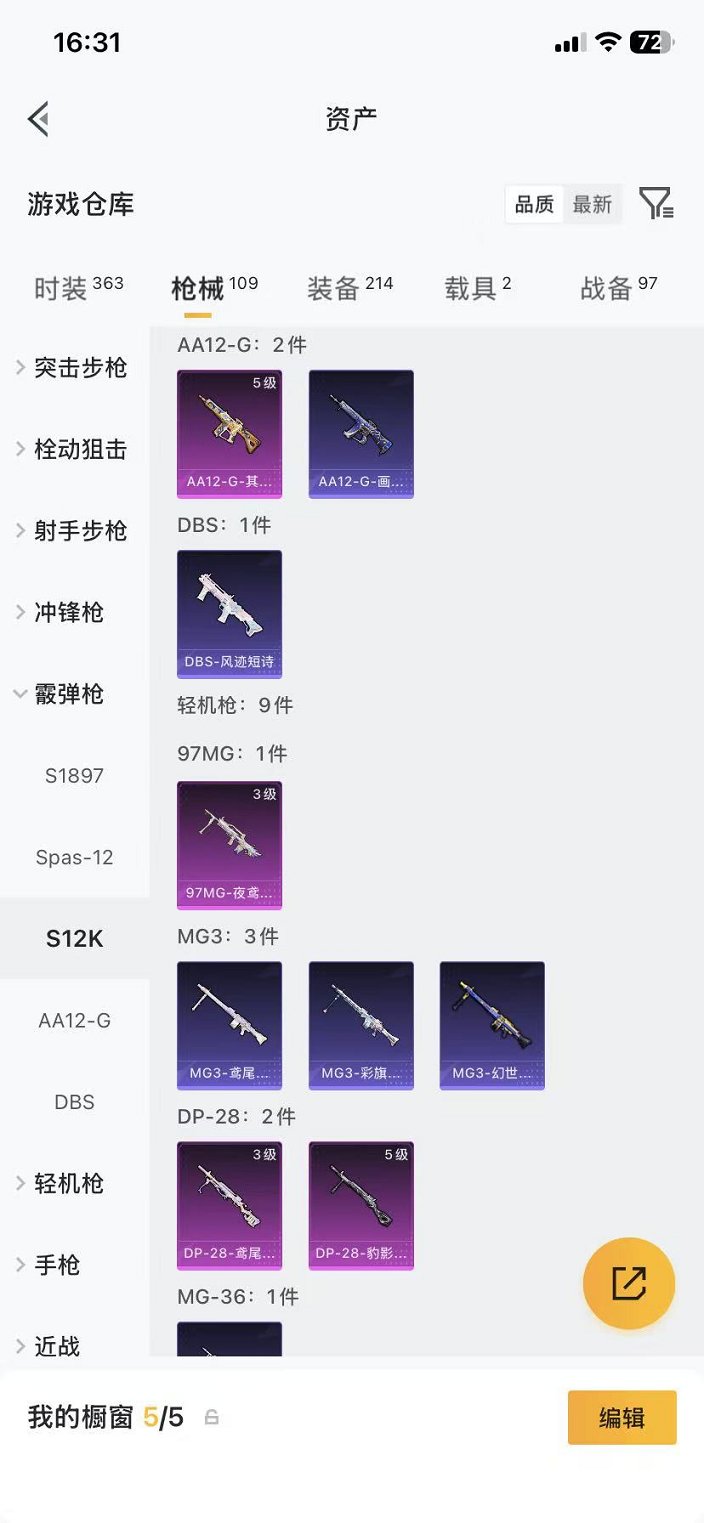Open the DBS-风迹短诗 skin card
Image resolution: width=704 pixels, height=1523 pixels.
(x=229, y=614)
